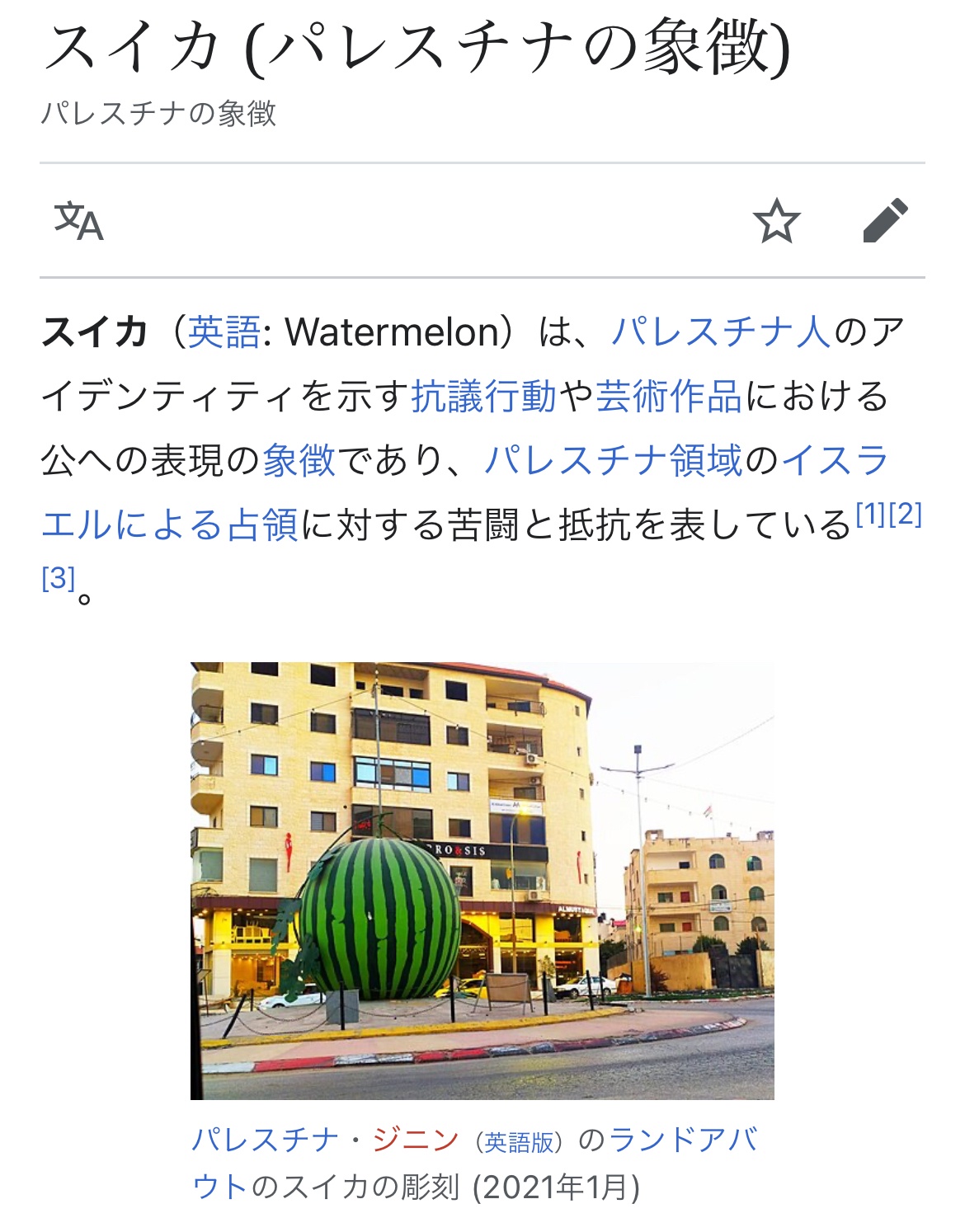
Task: Open the 抗議行動 link
Action: [484, 397]
